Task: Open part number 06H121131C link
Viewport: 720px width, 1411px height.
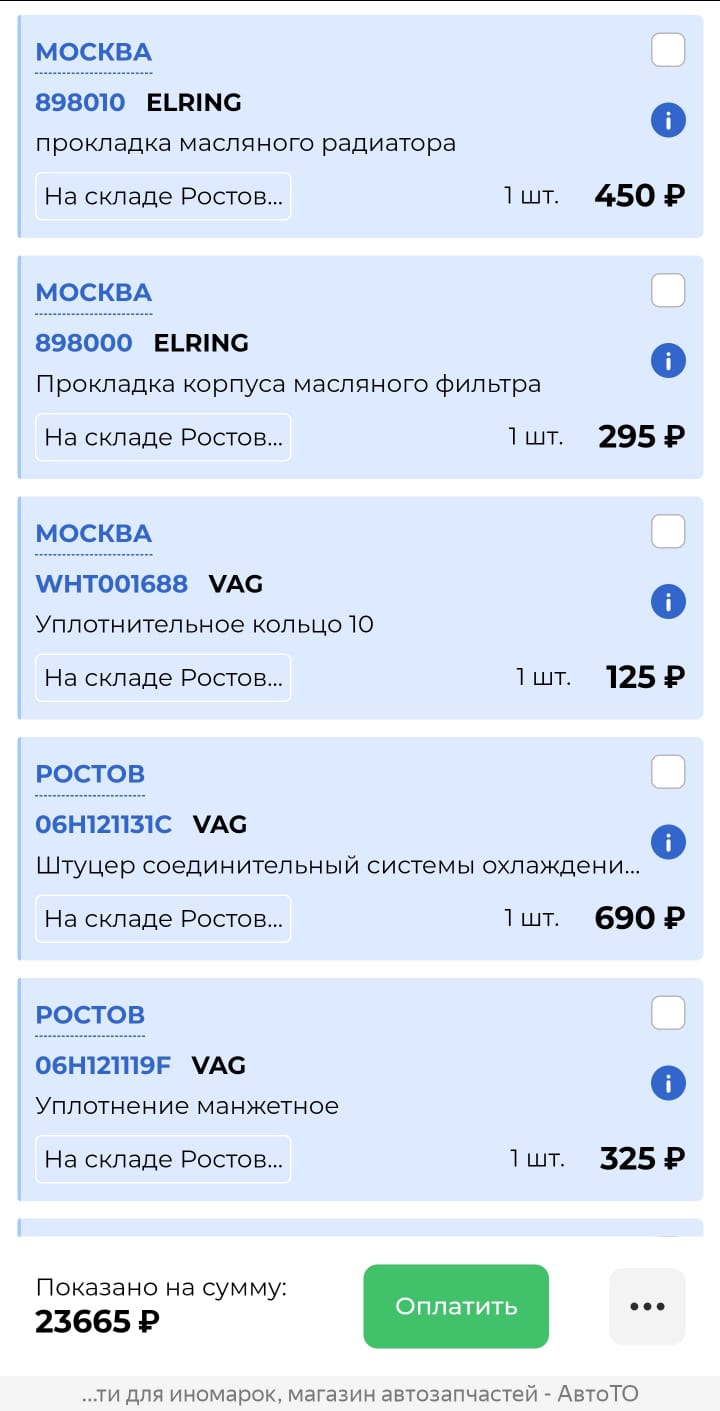Action: tap(104, 824)
